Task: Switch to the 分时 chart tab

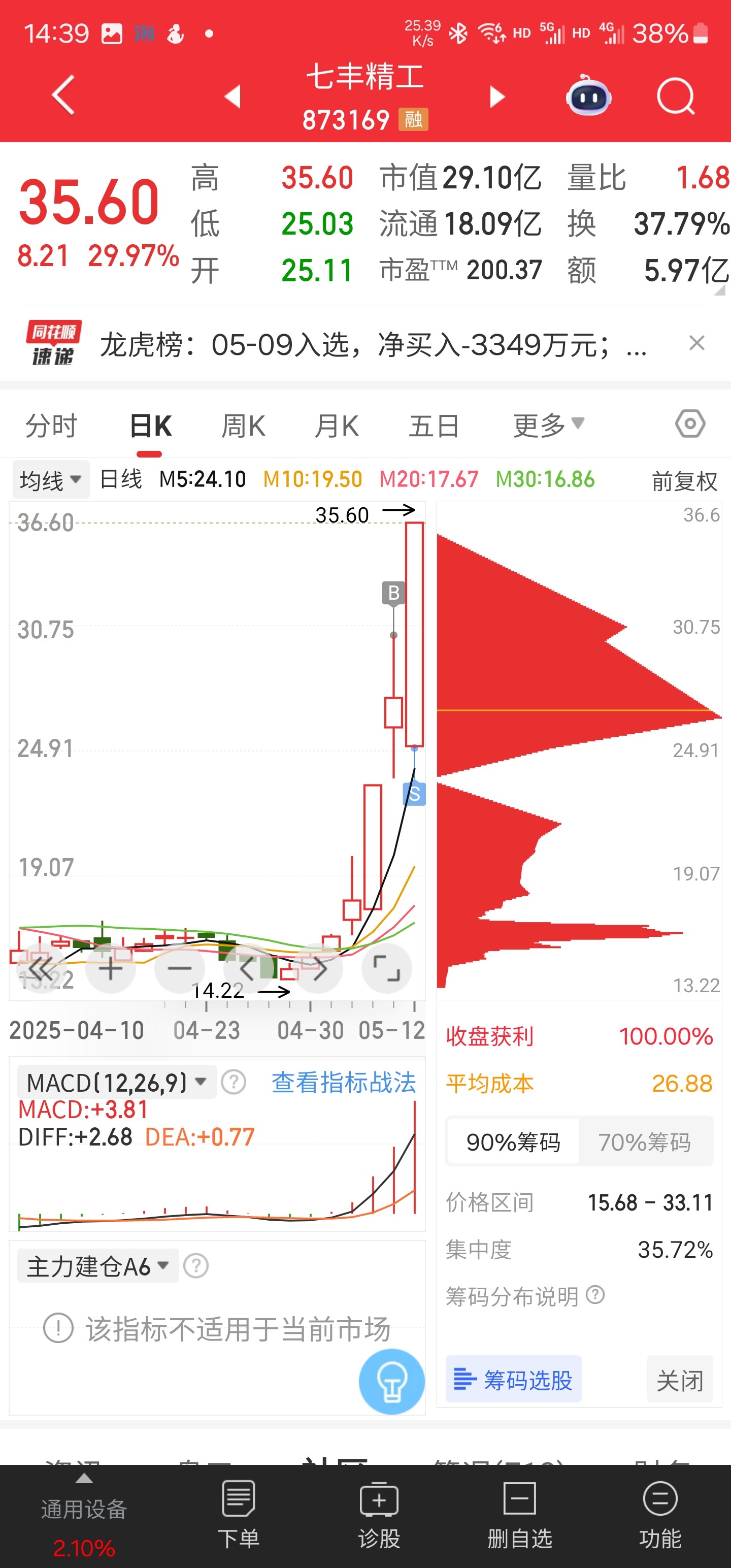Action: (x=51, y=426)
